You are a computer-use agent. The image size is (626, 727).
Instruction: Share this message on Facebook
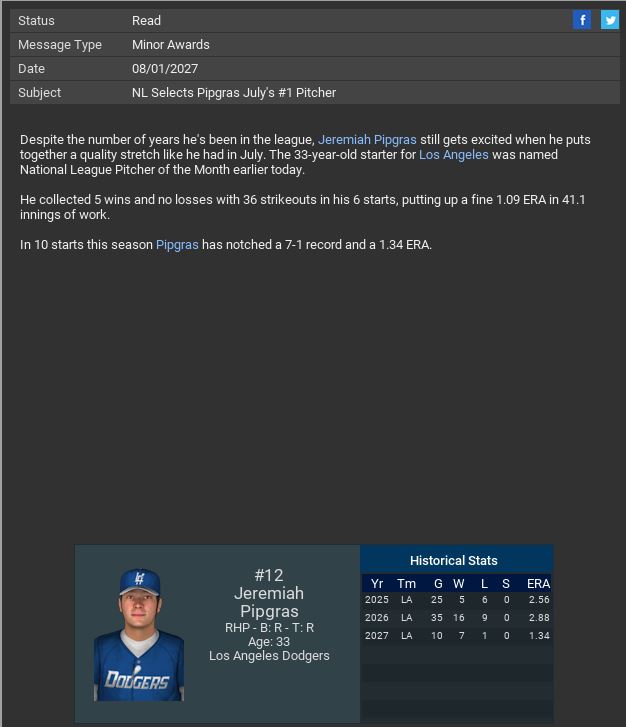[582, 20]
